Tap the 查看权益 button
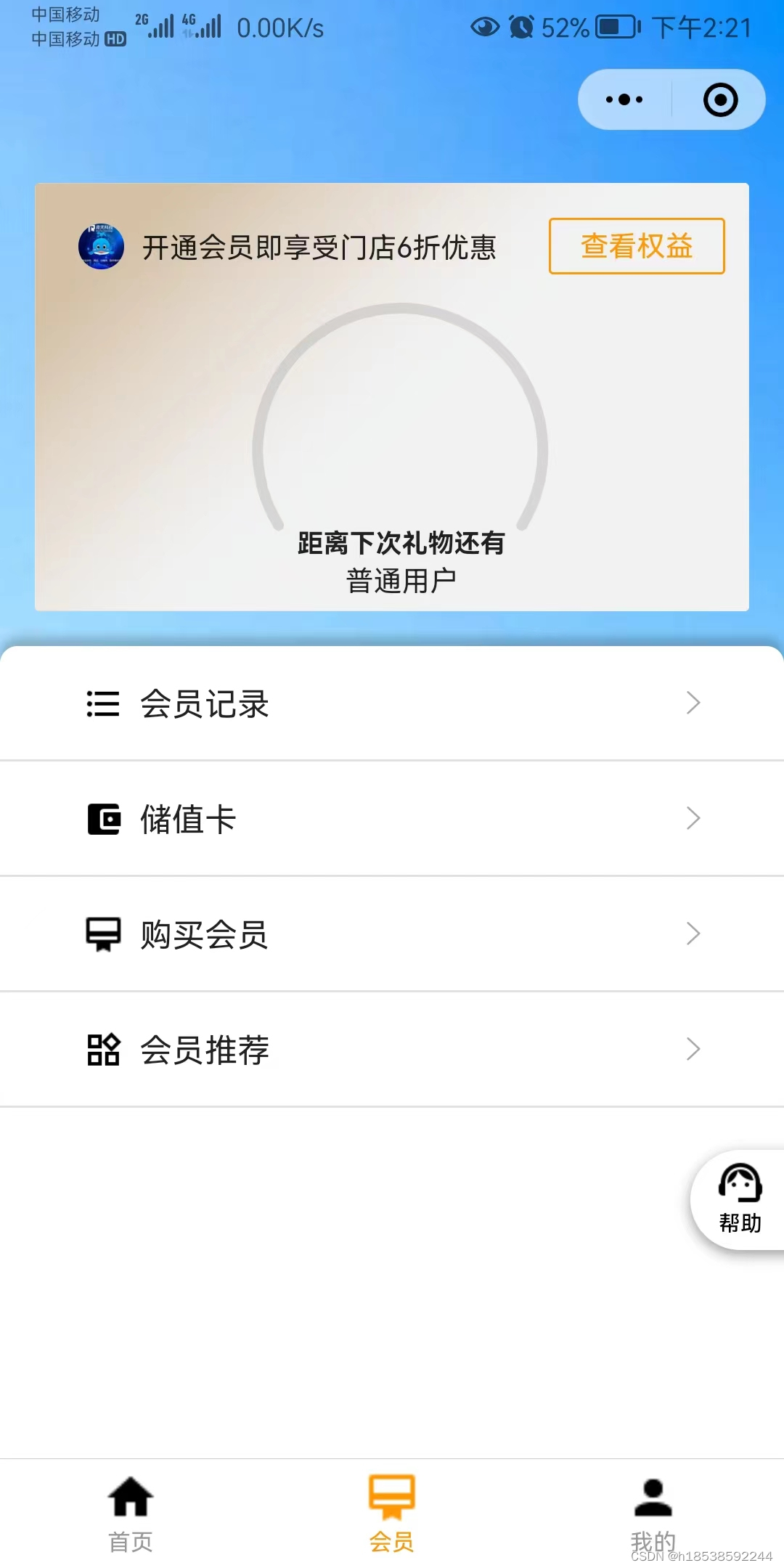The height and width of the screenshot is (1568, 784). pos(637,246)
